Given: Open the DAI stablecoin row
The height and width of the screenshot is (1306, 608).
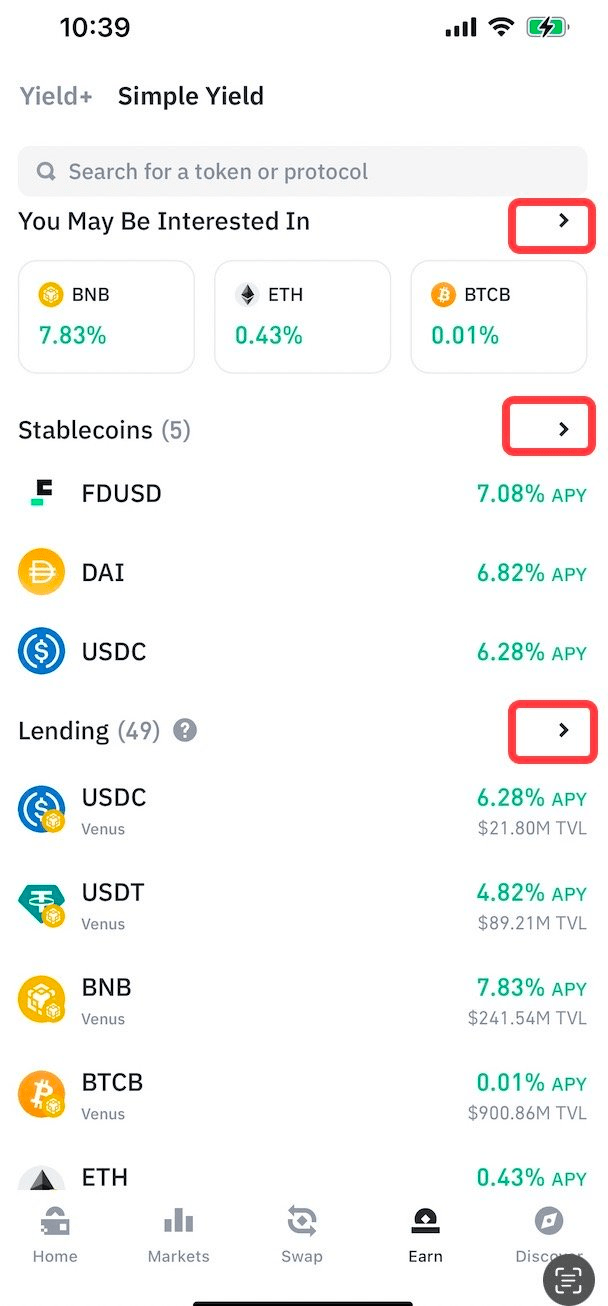Looking at the screenshot, I should click(302, 572).
